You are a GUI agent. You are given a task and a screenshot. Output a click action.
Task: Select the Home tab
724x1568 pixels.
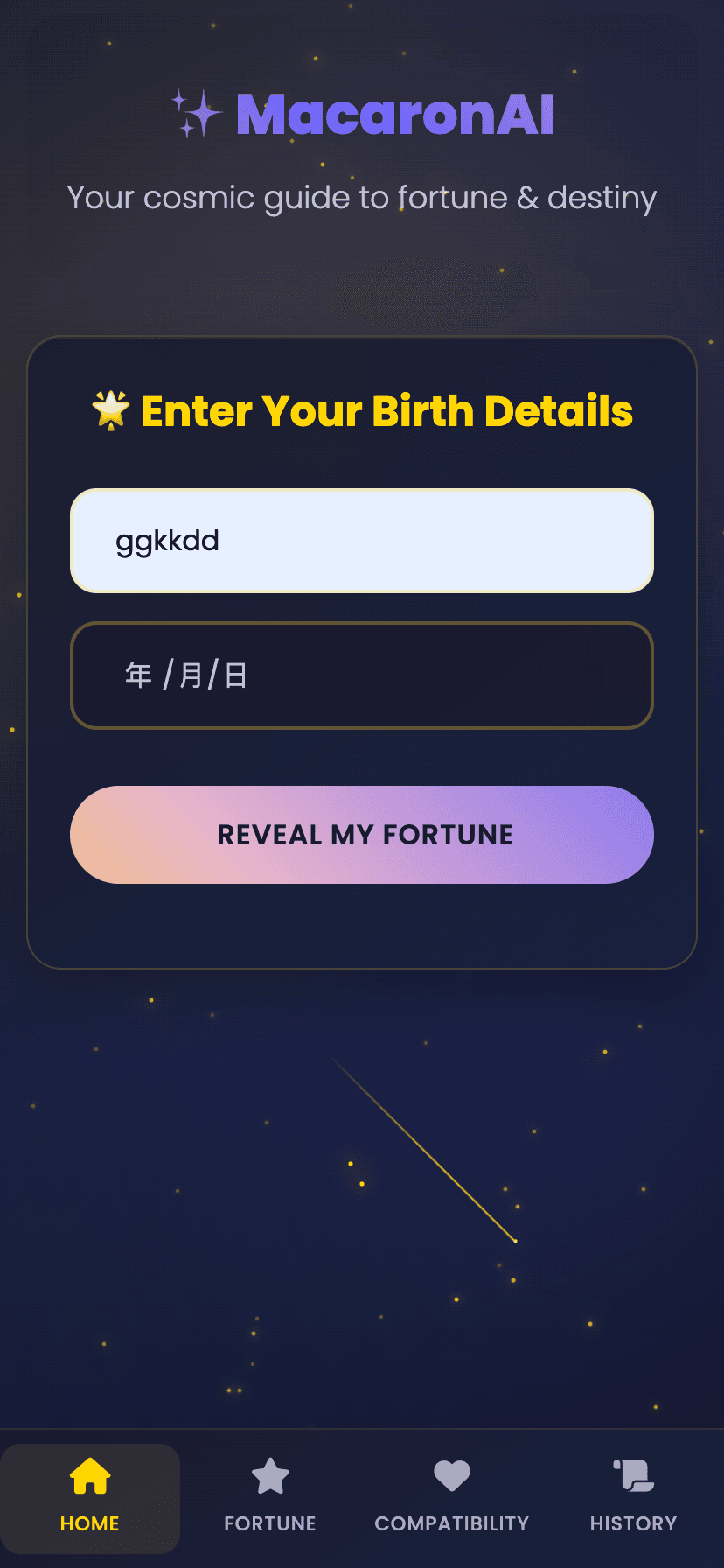pos(90,1498)
